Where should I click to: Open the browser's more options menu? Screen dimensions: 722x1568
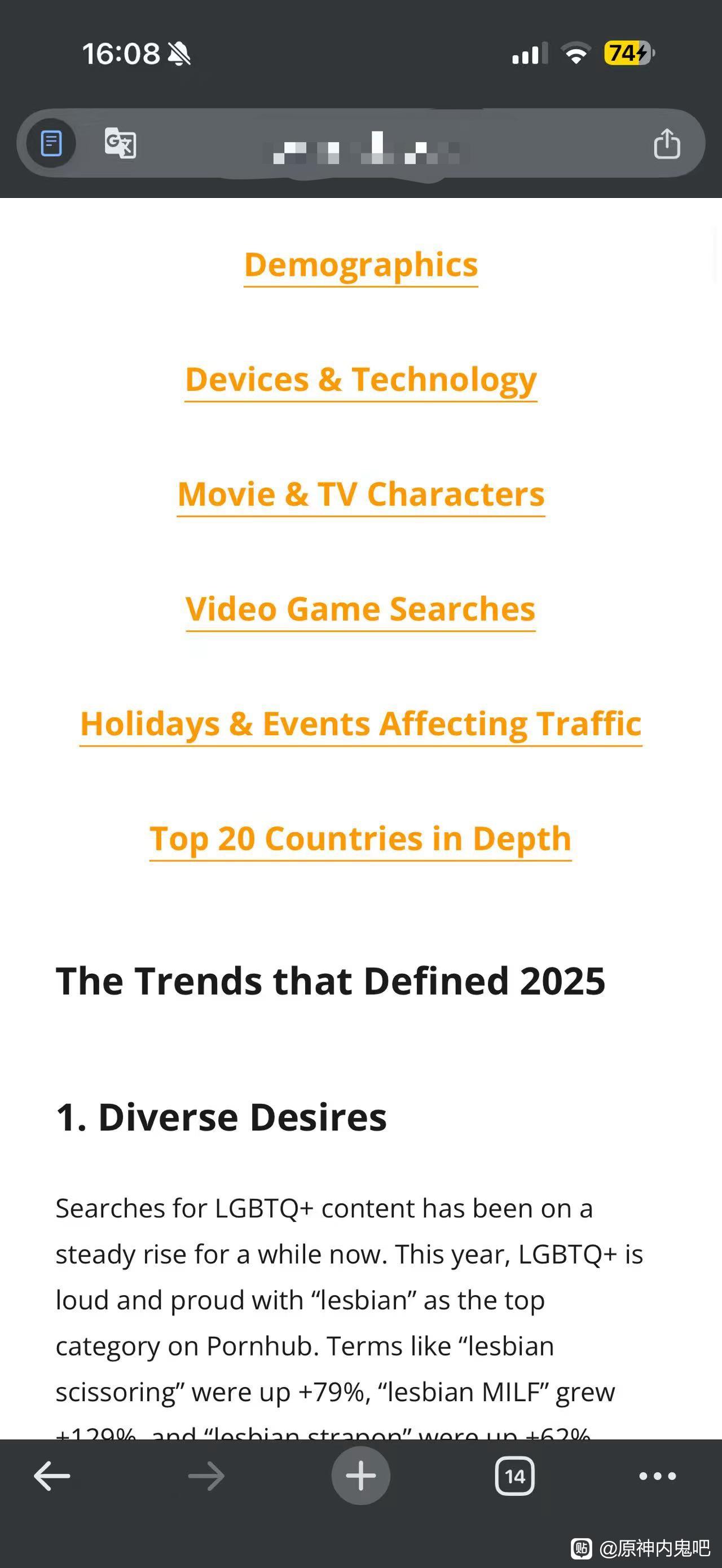tap(658, 1476)
